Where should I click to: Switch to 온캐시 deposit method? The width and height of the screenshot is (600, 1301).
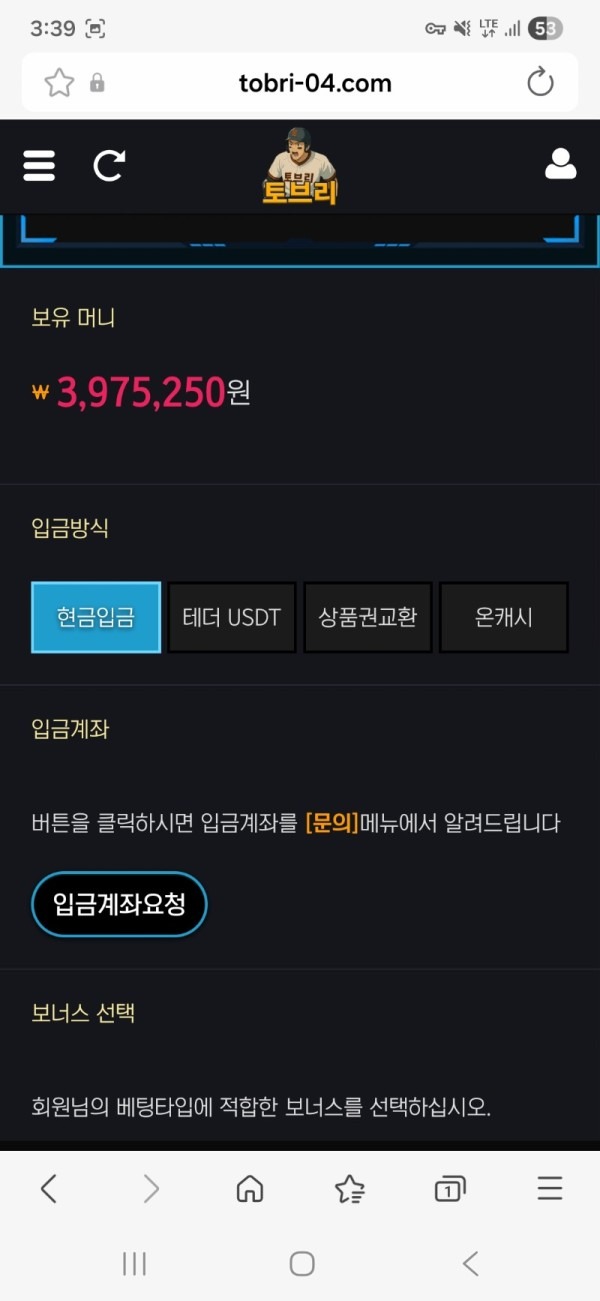coord(504,617)
